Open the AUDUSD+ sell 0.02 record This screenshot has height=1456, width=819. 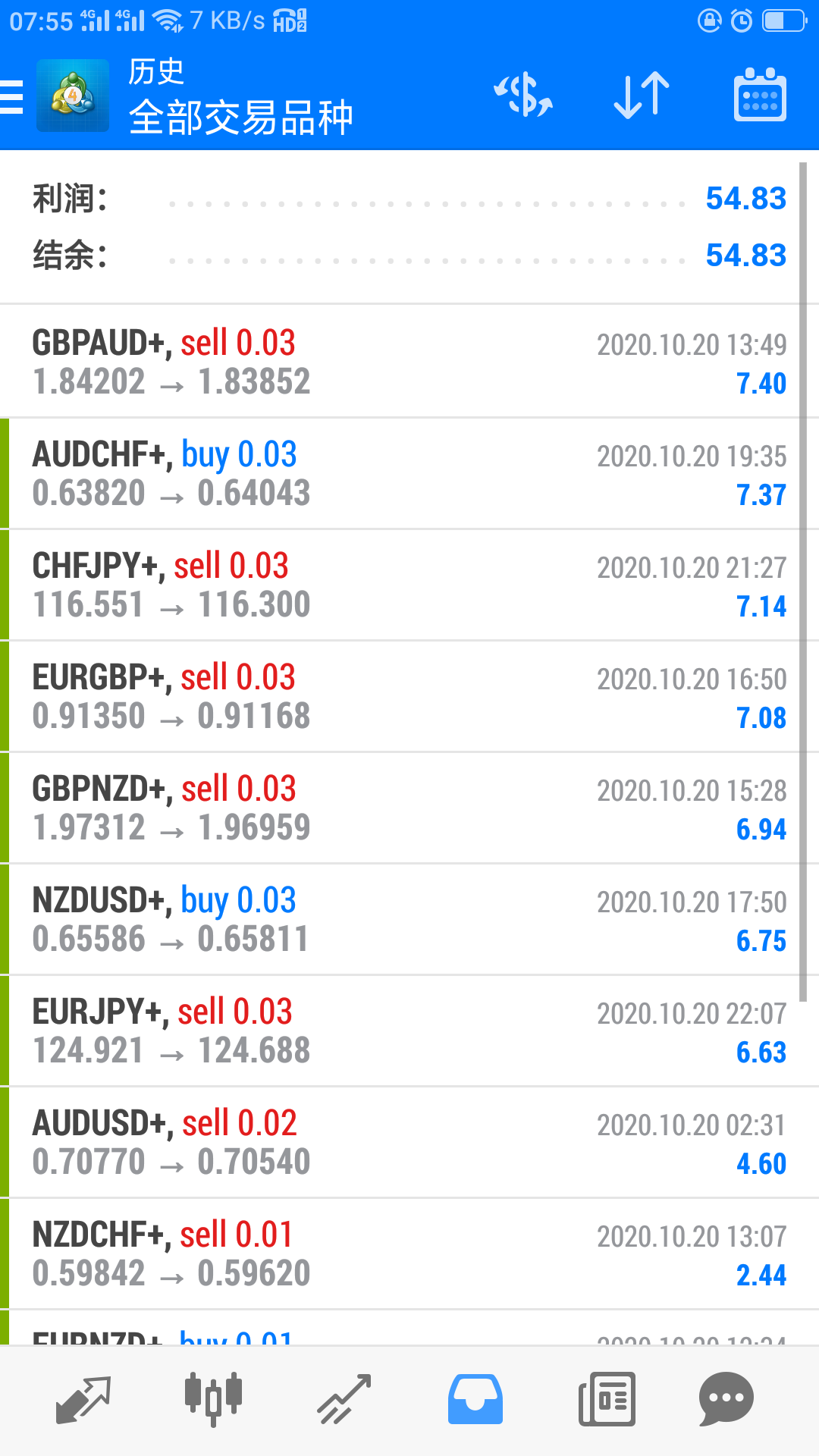coord(409,1142)
